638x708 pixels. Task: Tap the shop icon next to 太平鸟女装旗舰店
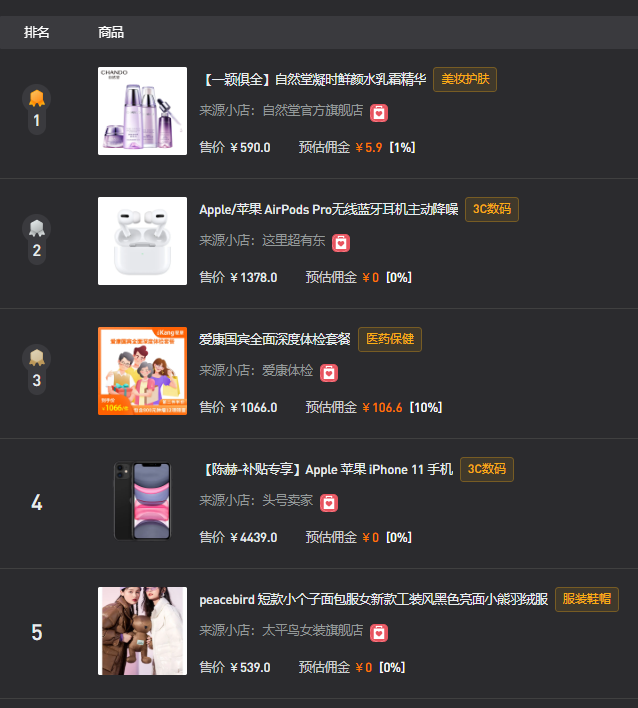[379, 633]
